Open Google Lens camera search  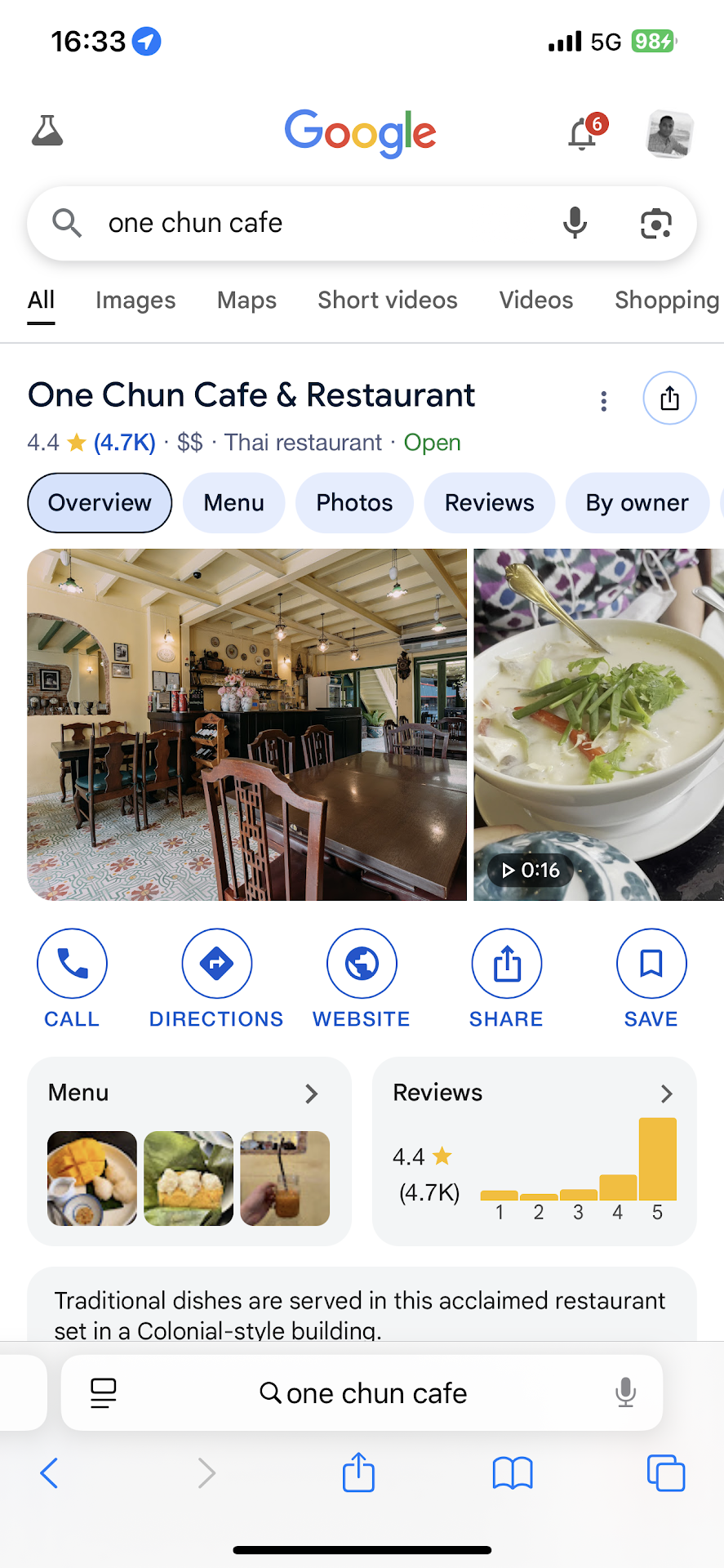click(x=655, y=223)
